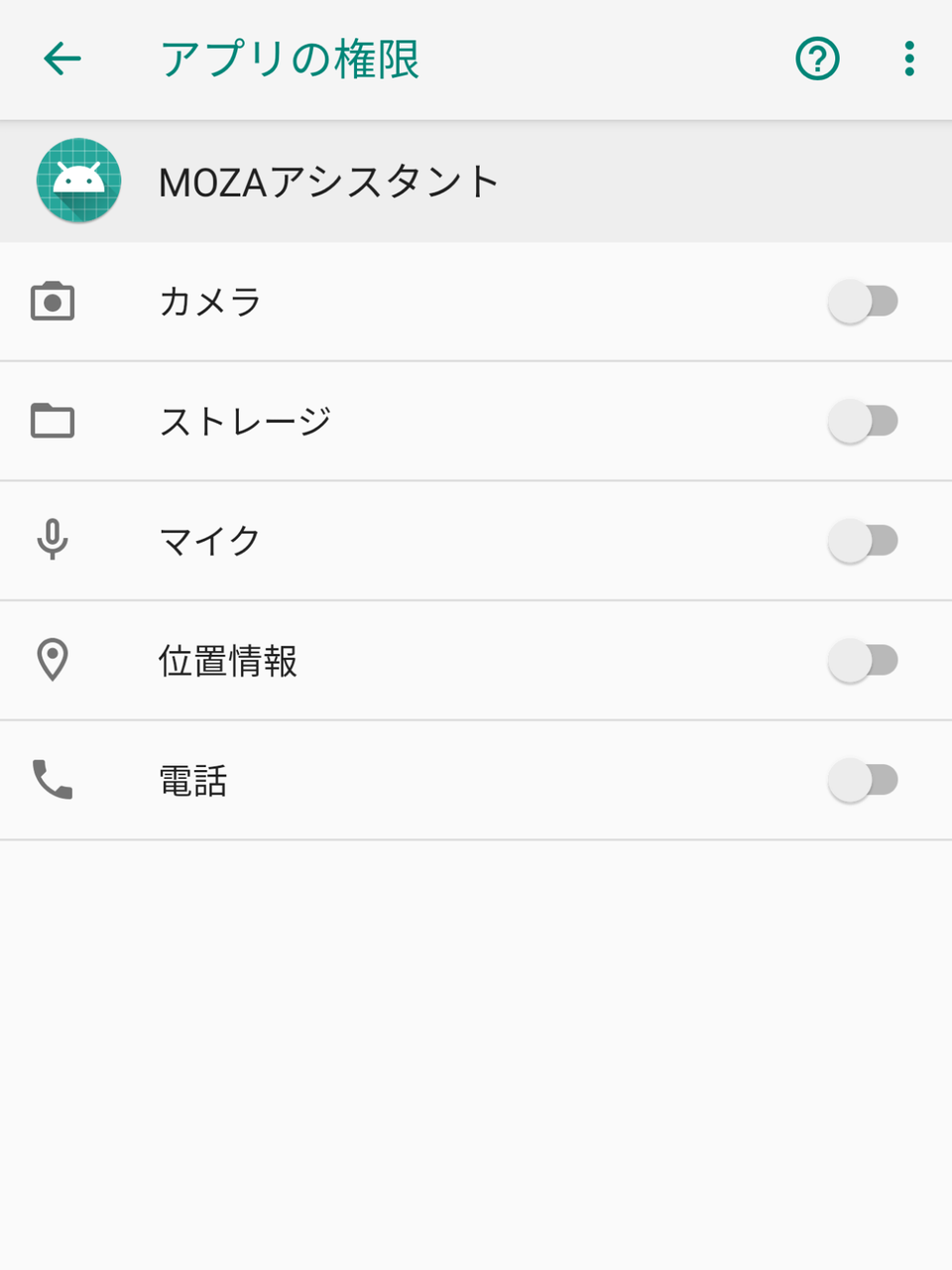The width and height of the screenshot is (952, 1270).
Task: Turn on the ストレージ permission
Action: [863, 422]
